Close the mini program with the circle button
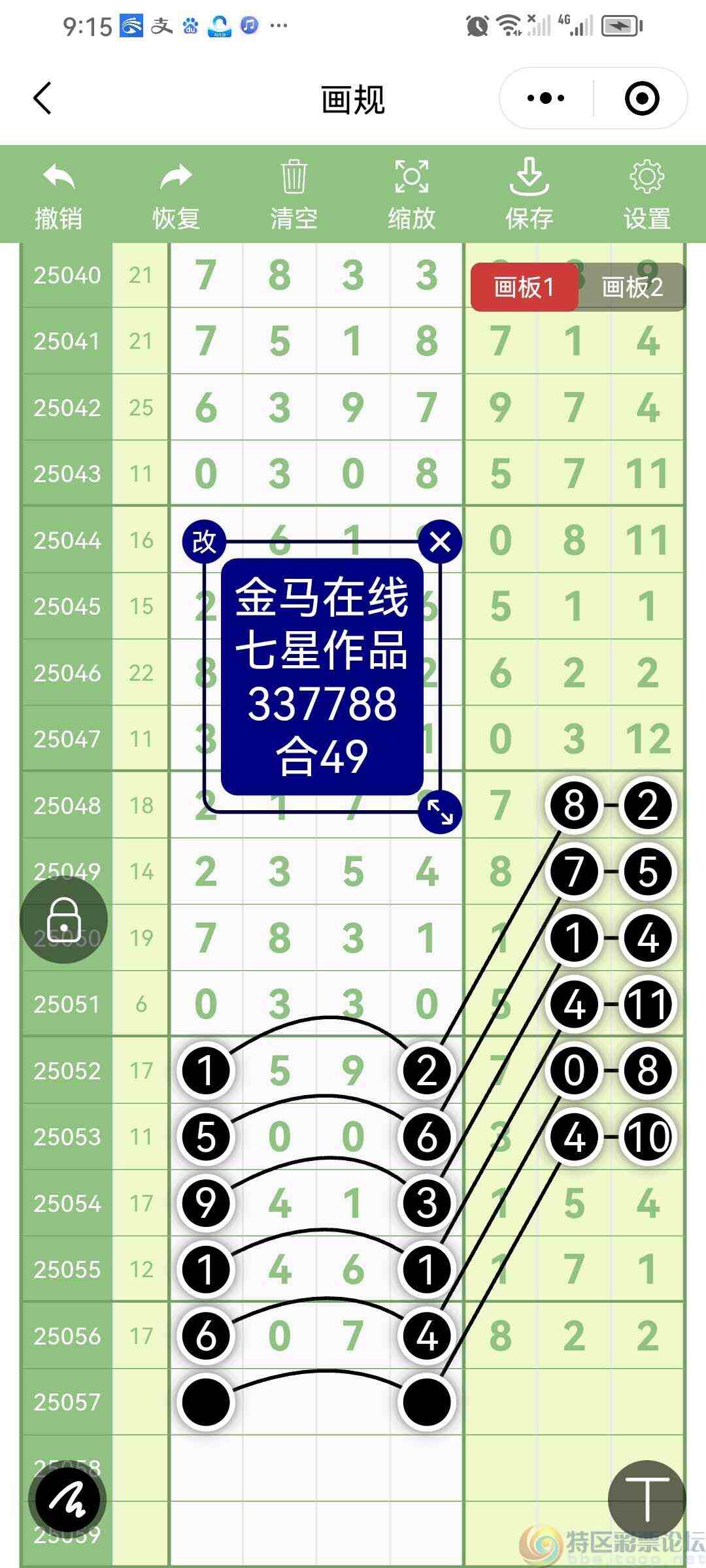 tap(643, 97)
